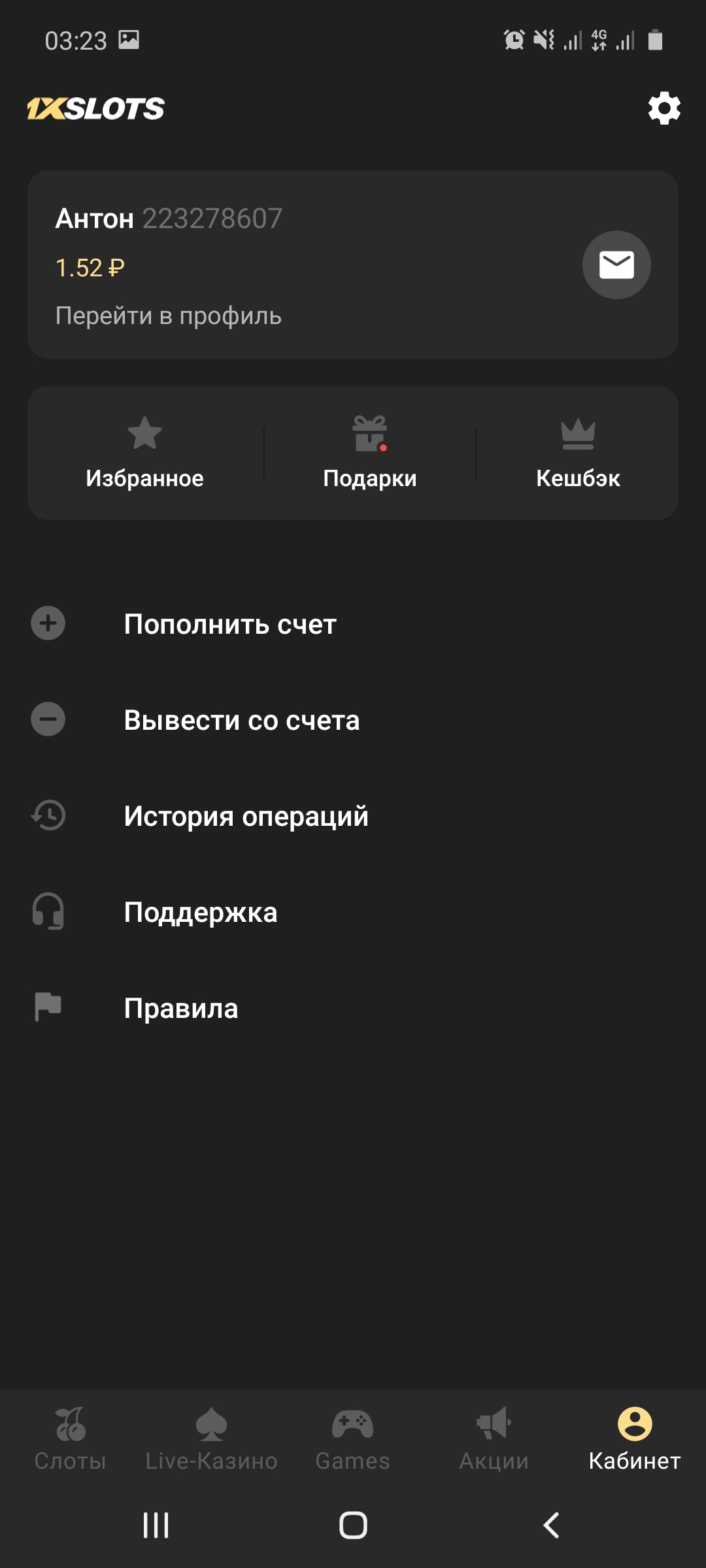The width and height of the screenshot is (706, 1568).
Task: Open Избранное favorites
Action: tap(144, 452)
